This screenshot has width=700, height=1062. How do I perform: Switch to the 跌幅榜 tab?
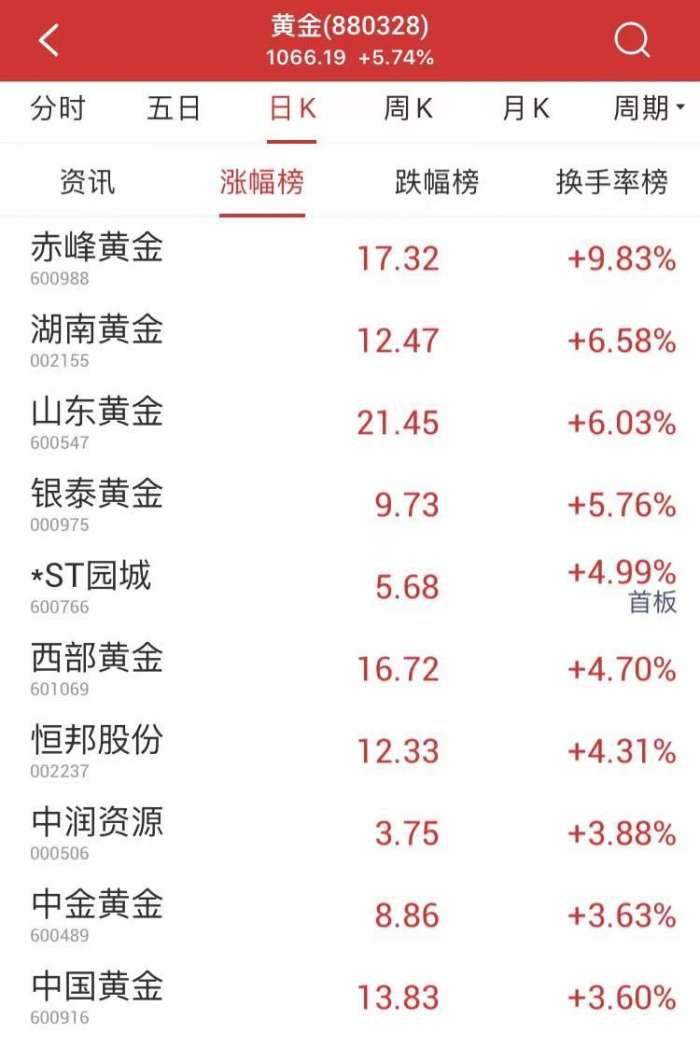(437, 182)
